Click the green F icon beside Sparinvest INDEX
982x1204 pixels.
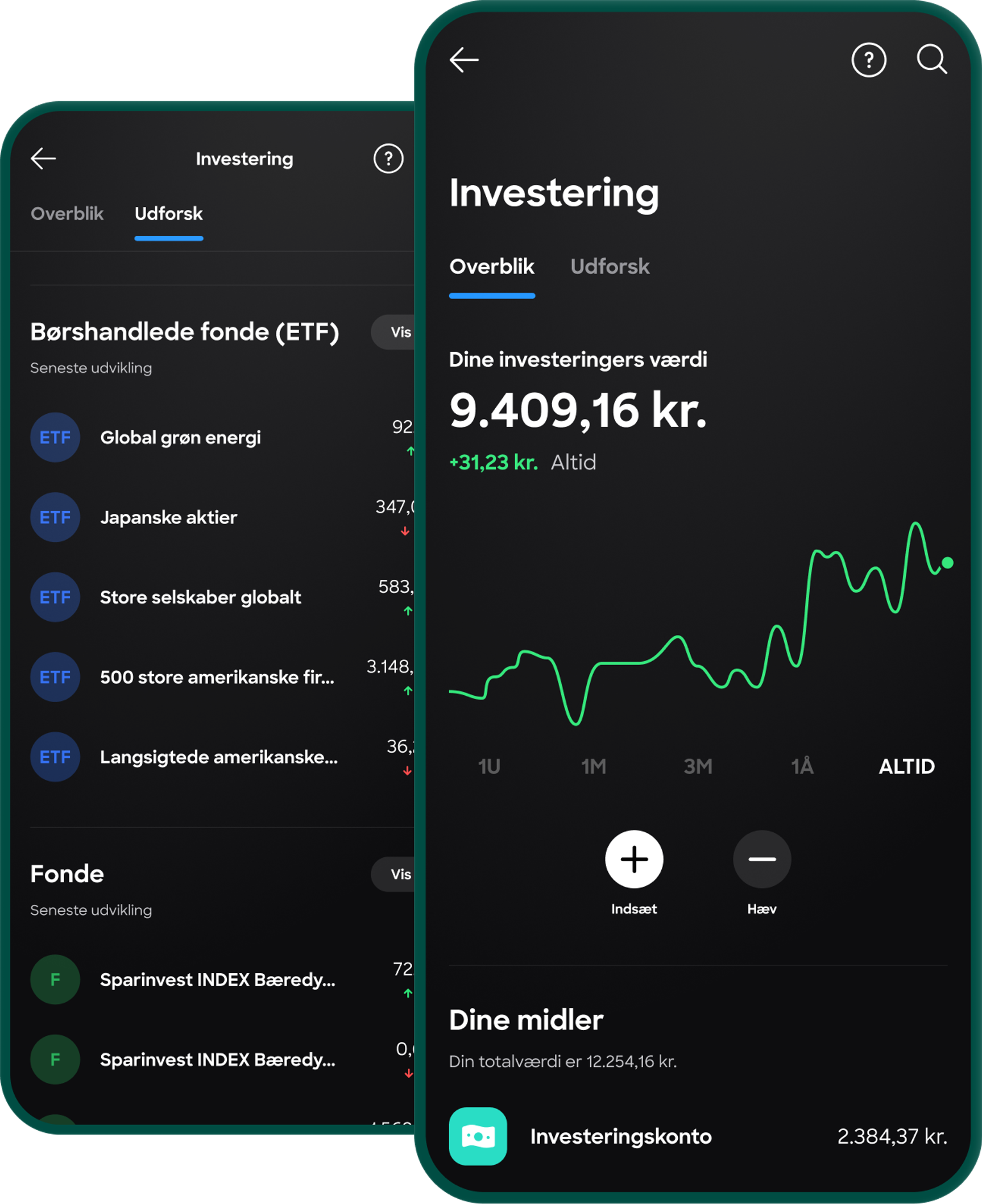point(55,981)
